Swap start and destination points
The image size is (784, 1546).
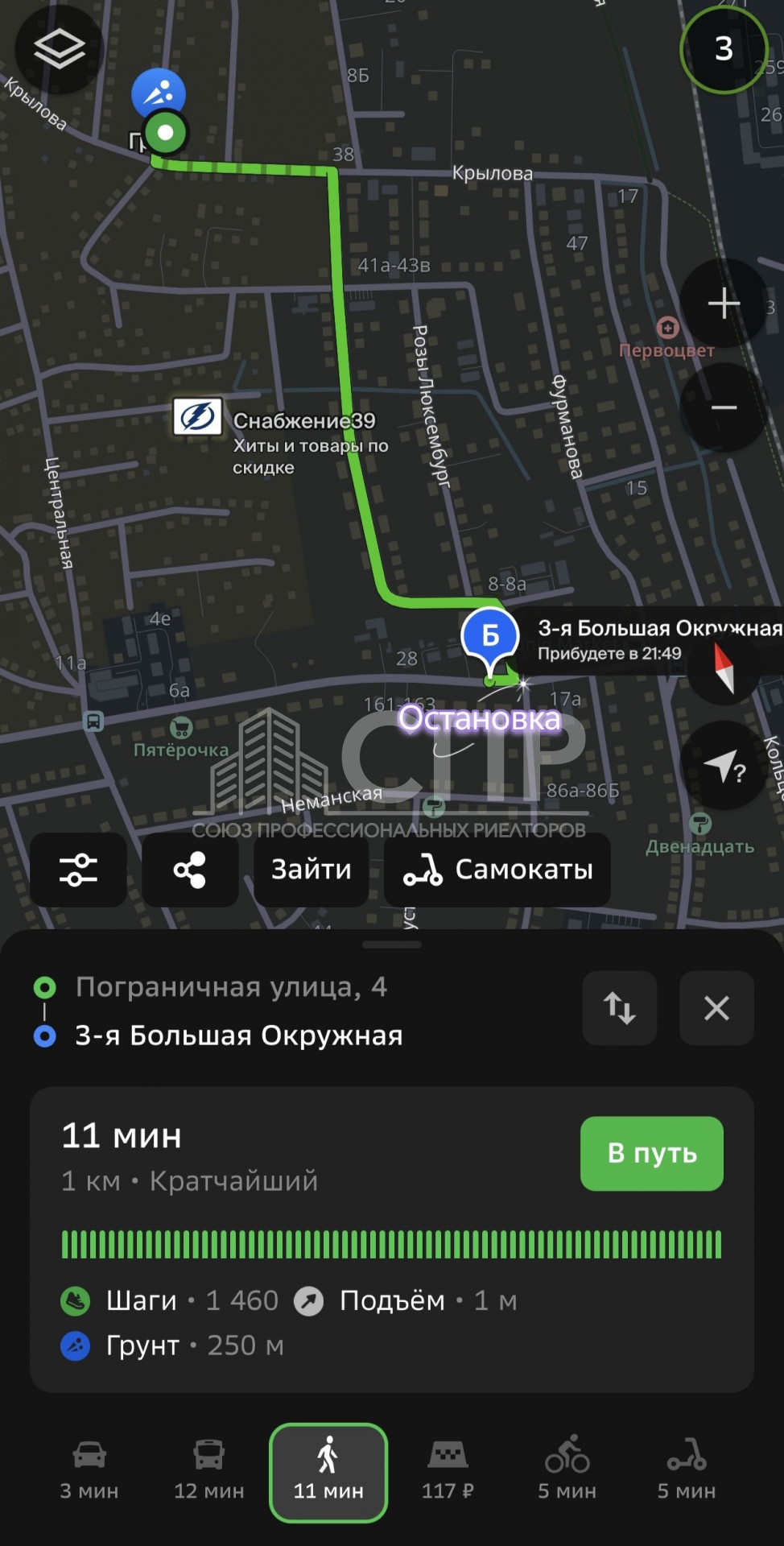pyautogui.click(x=620, y=1008)
